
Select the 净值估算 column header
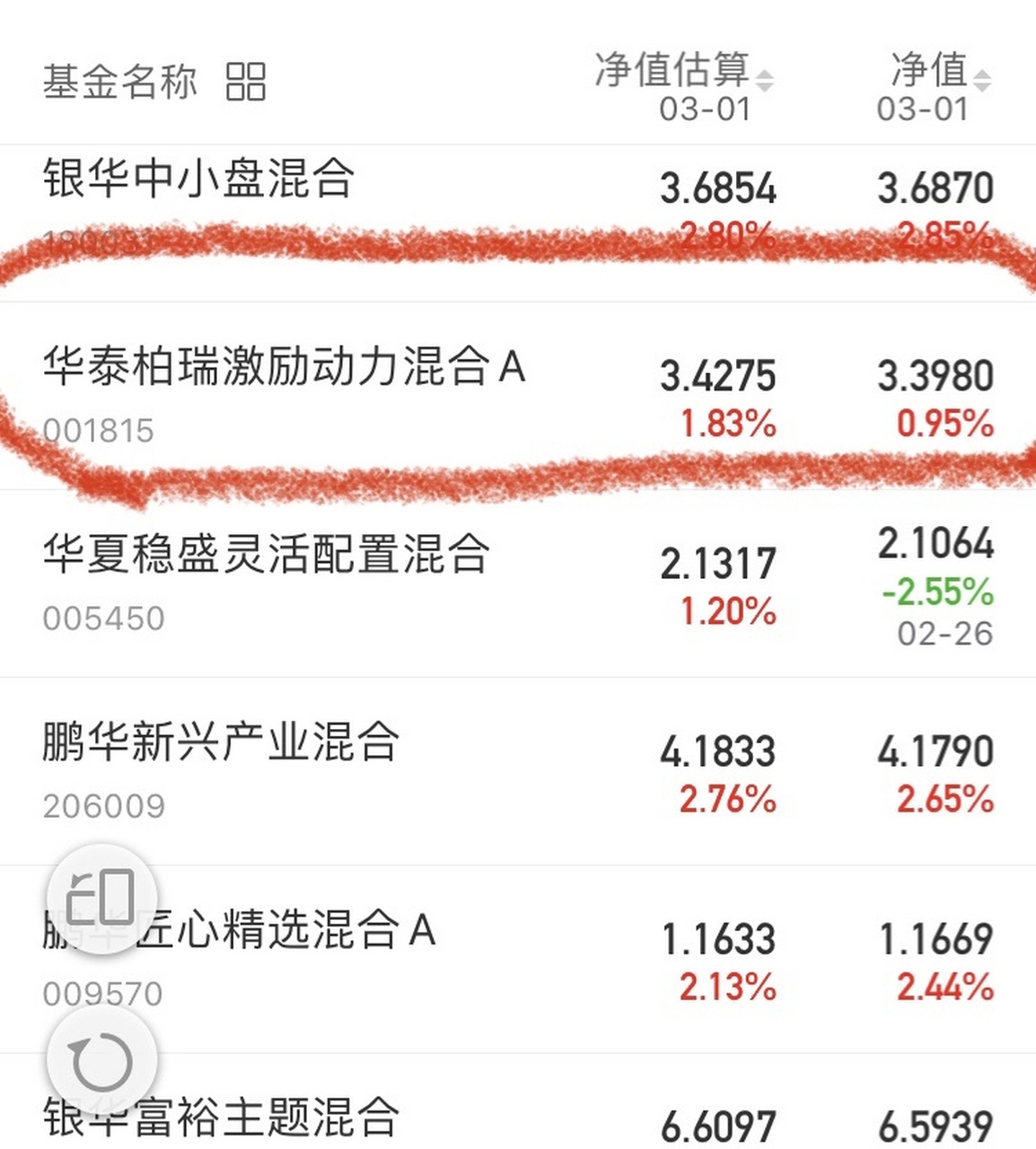pos(672,67)
